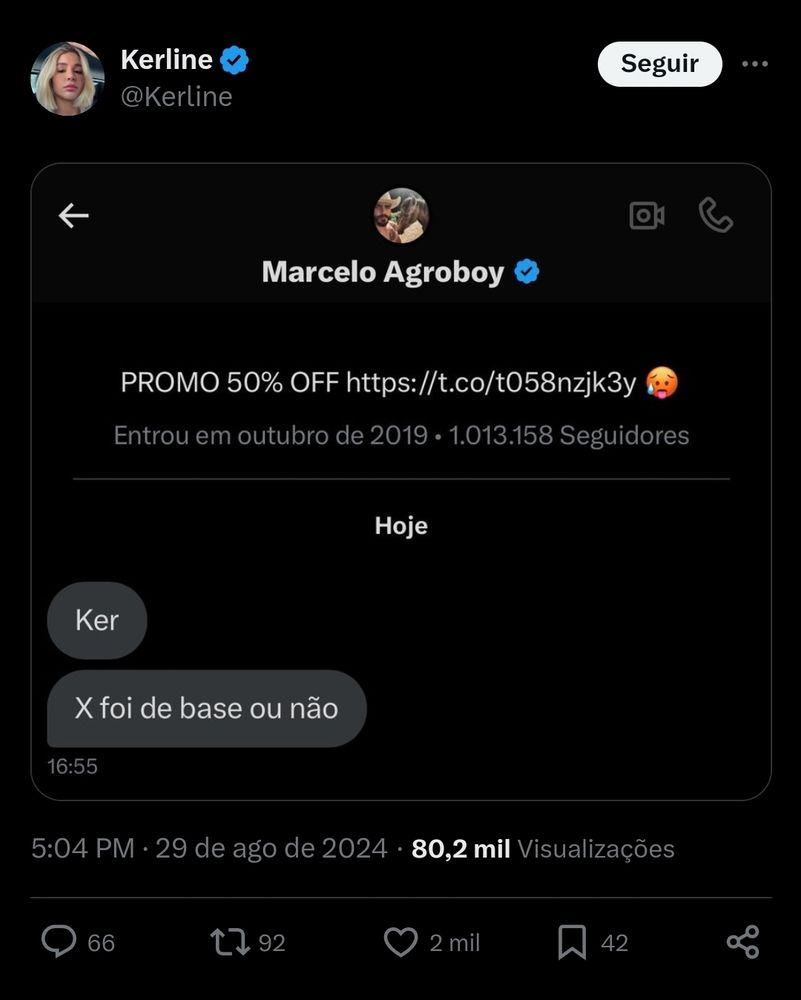Bookmark this post
Image resolution: width=801 pixels, height=1000 pixels.
point(571,942)
